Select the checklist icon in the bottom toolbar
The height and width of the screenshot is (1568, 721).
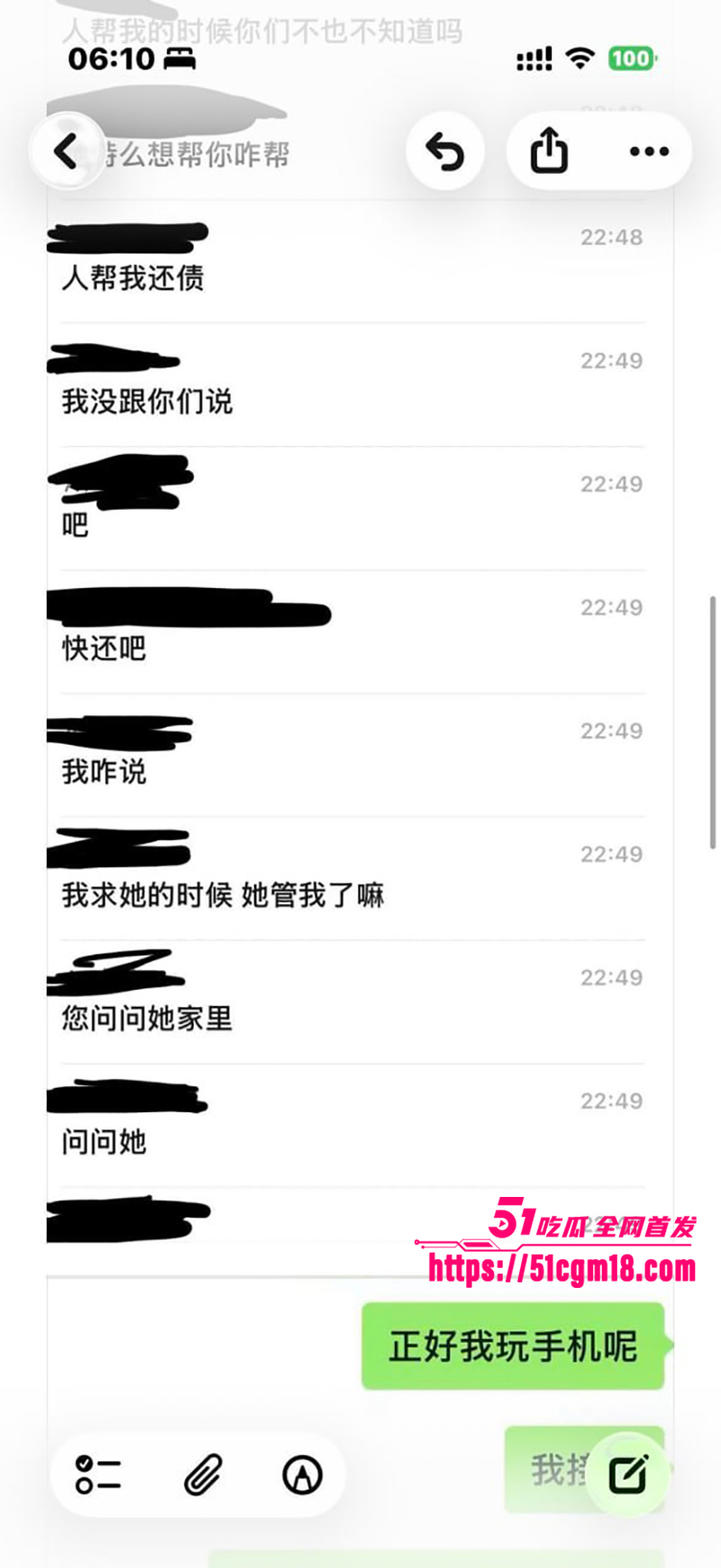click(x=97, y=1473)
